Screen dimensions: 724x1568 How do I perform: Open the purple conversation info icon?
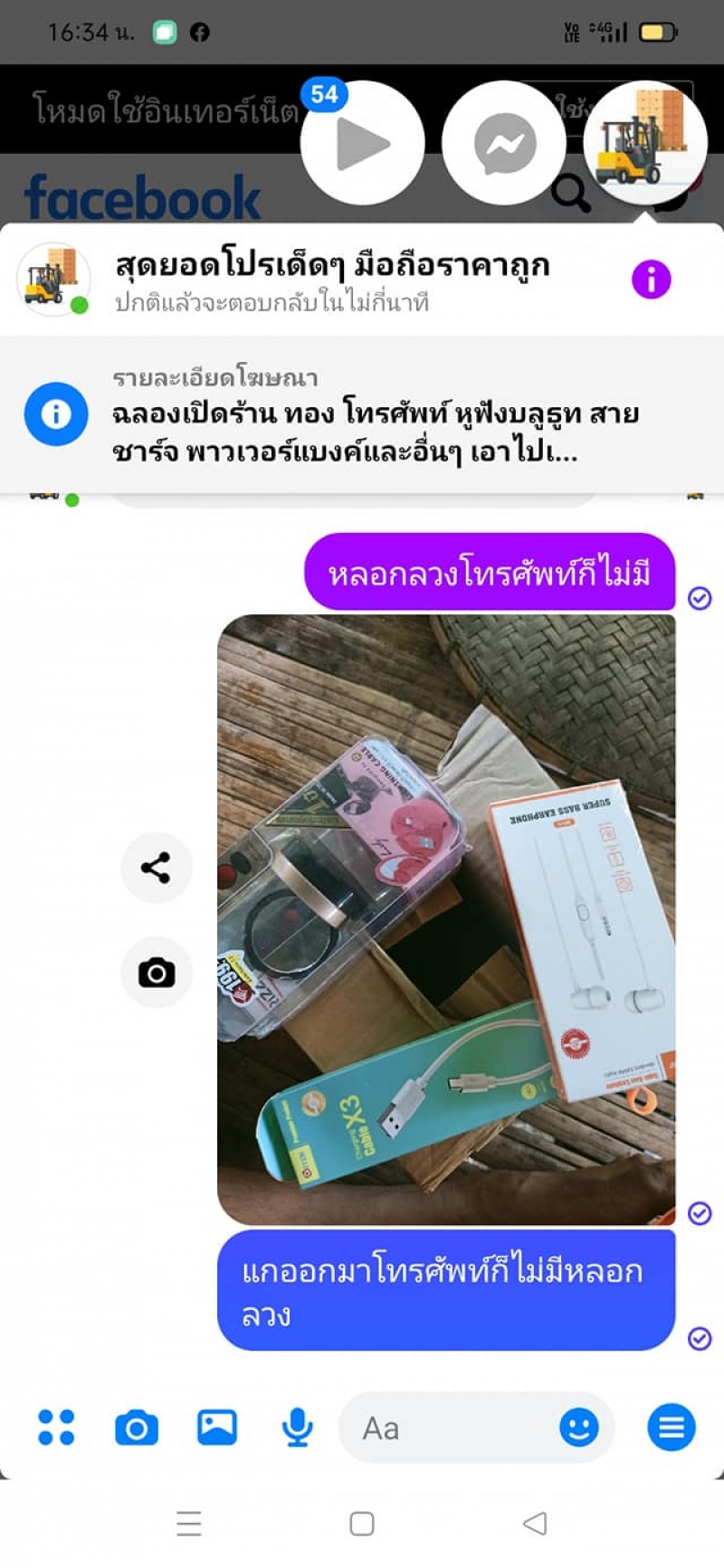[651, 280]
